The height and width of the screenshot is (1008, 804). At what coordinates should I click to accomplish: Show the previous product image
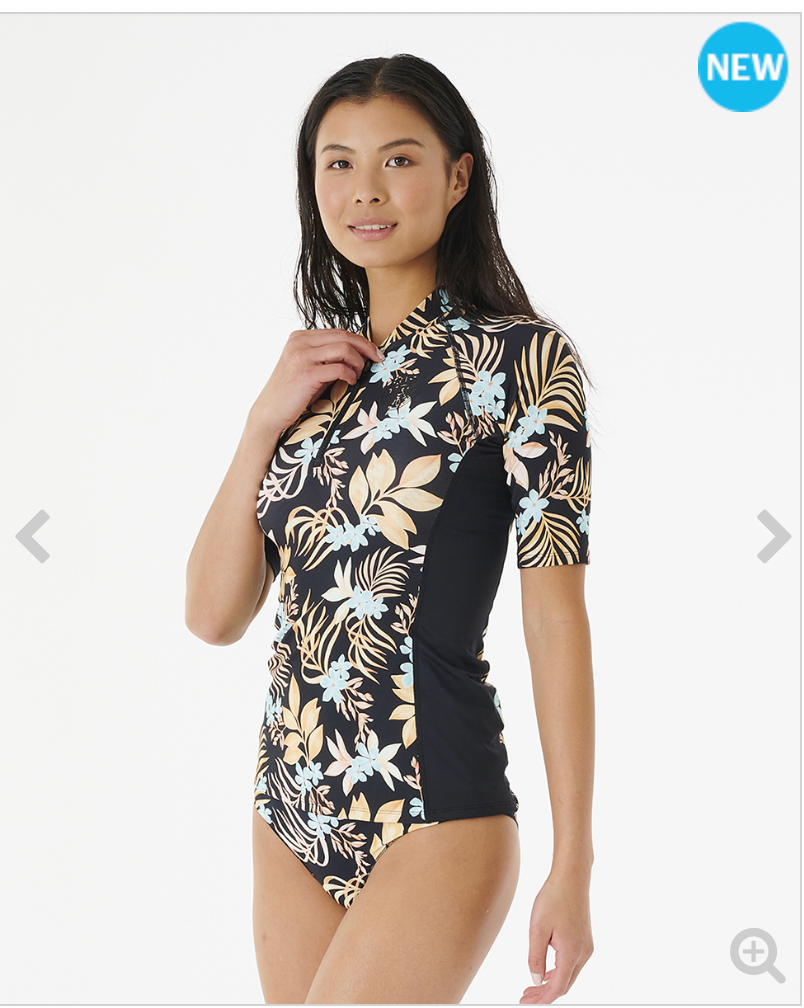point(32,536)
